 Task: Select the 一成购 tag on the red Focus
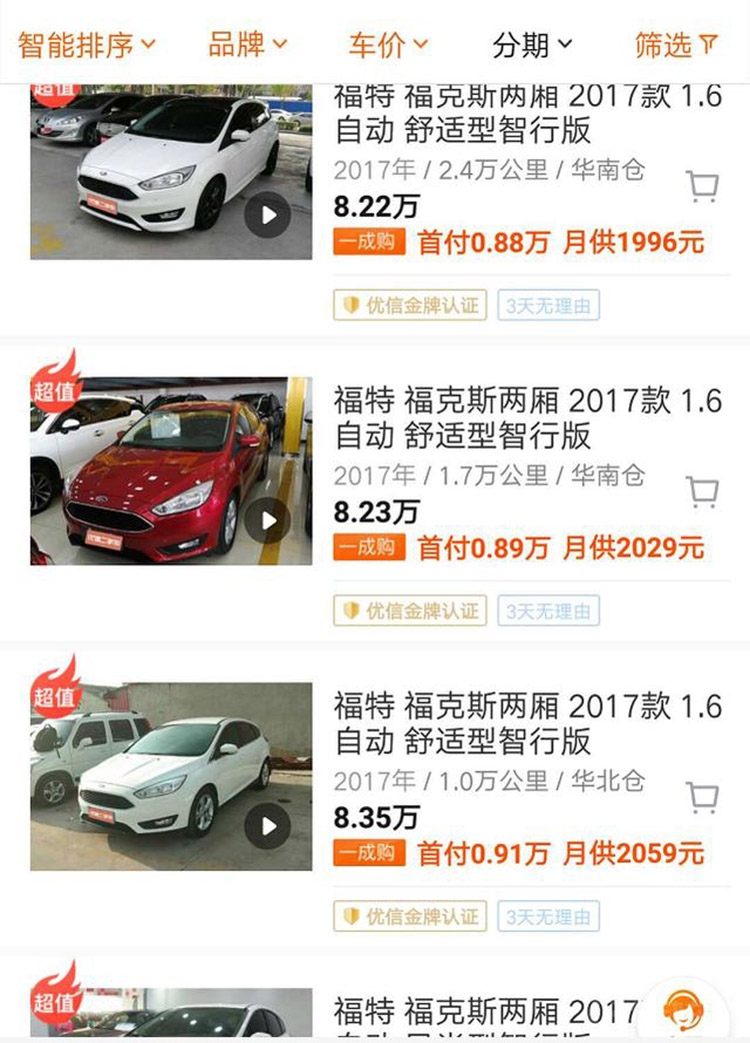[x=369, y=548]
